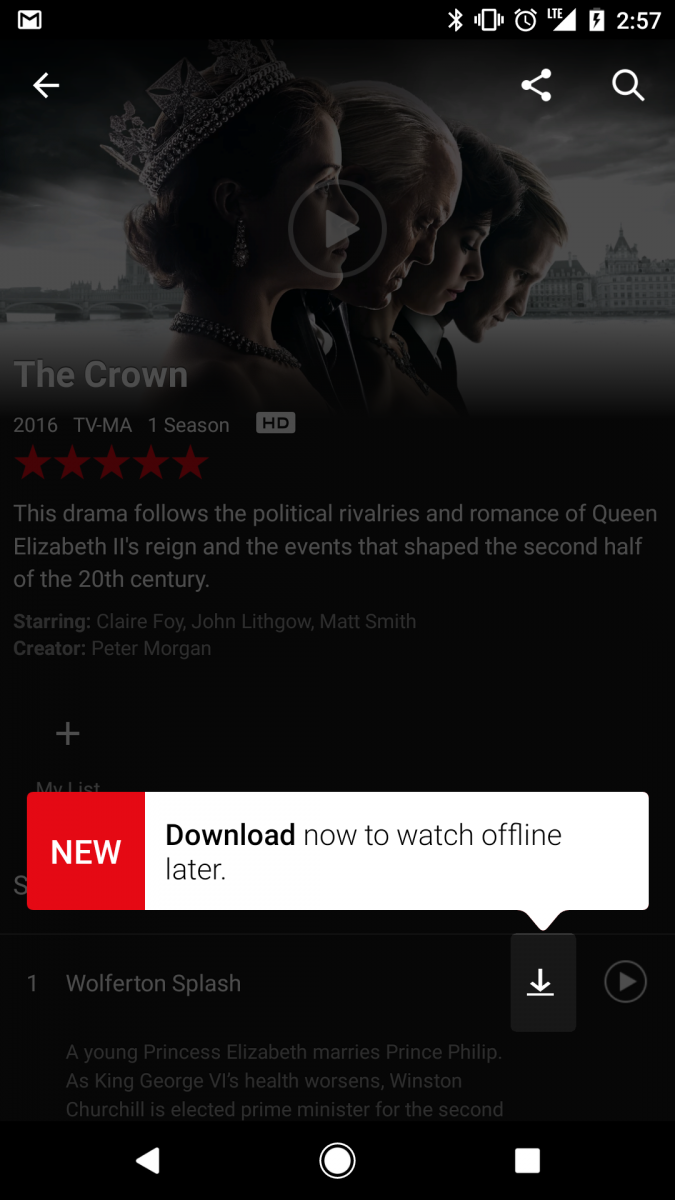Play episode 1 Wolferton Splash
The image size is (675, 1200).
625,983
